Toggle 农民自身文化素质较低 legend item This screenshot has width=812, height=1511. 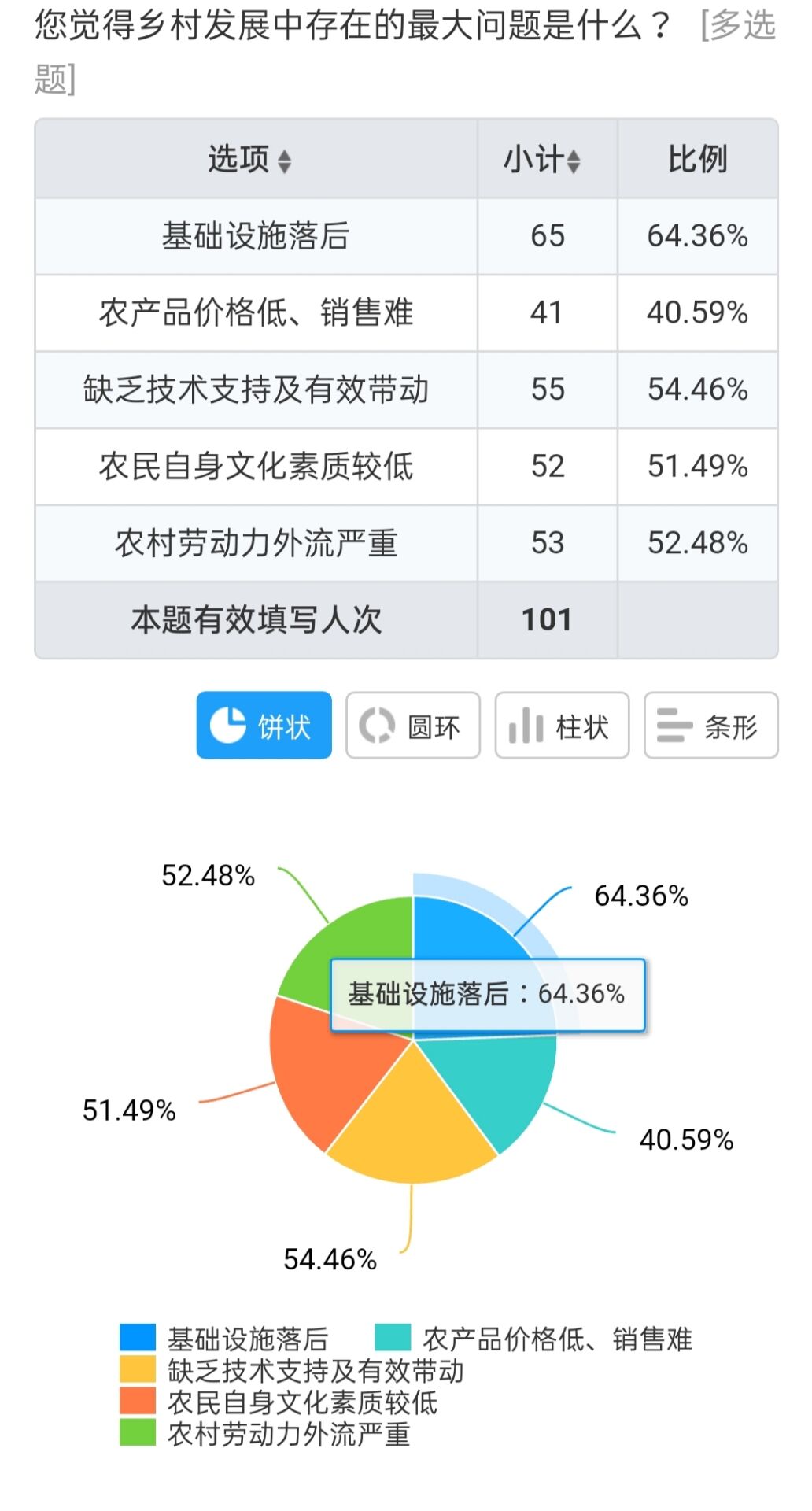pyautogui.click(x=279, y=1402)
